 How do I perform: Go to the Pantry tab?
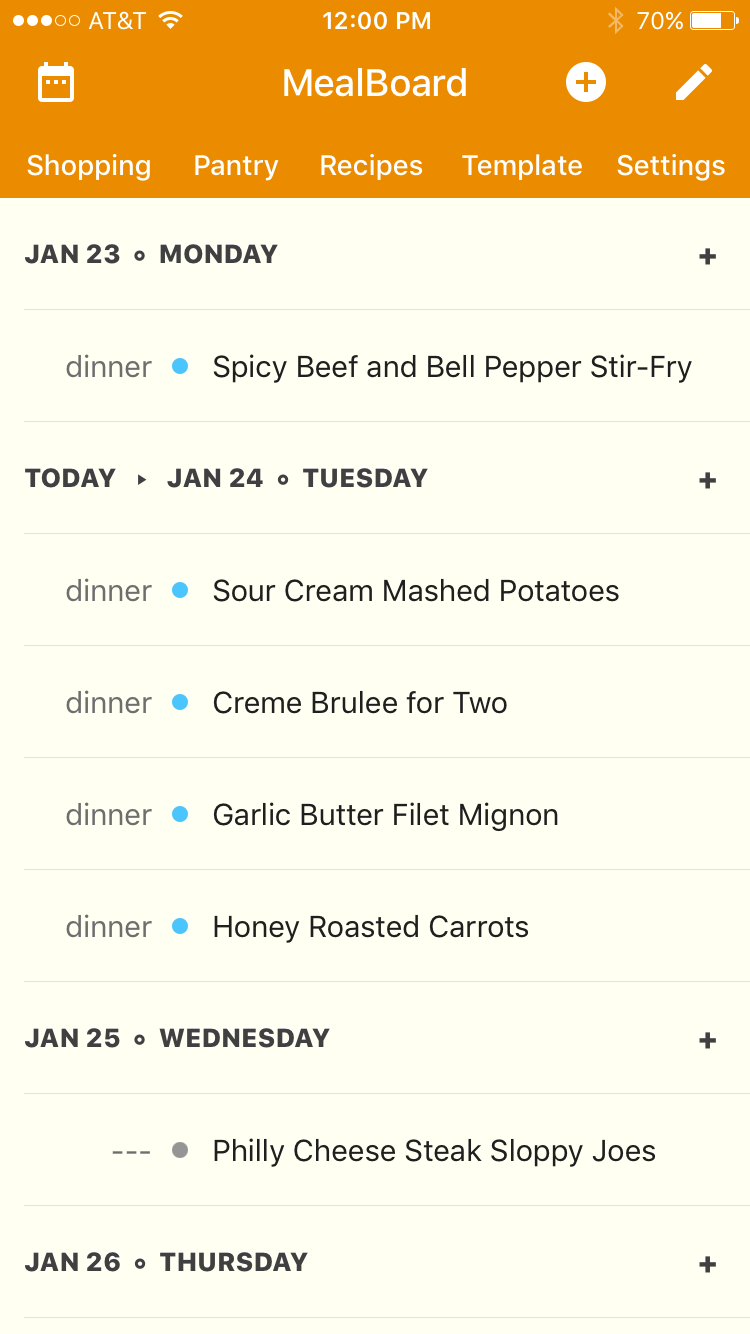236,166
